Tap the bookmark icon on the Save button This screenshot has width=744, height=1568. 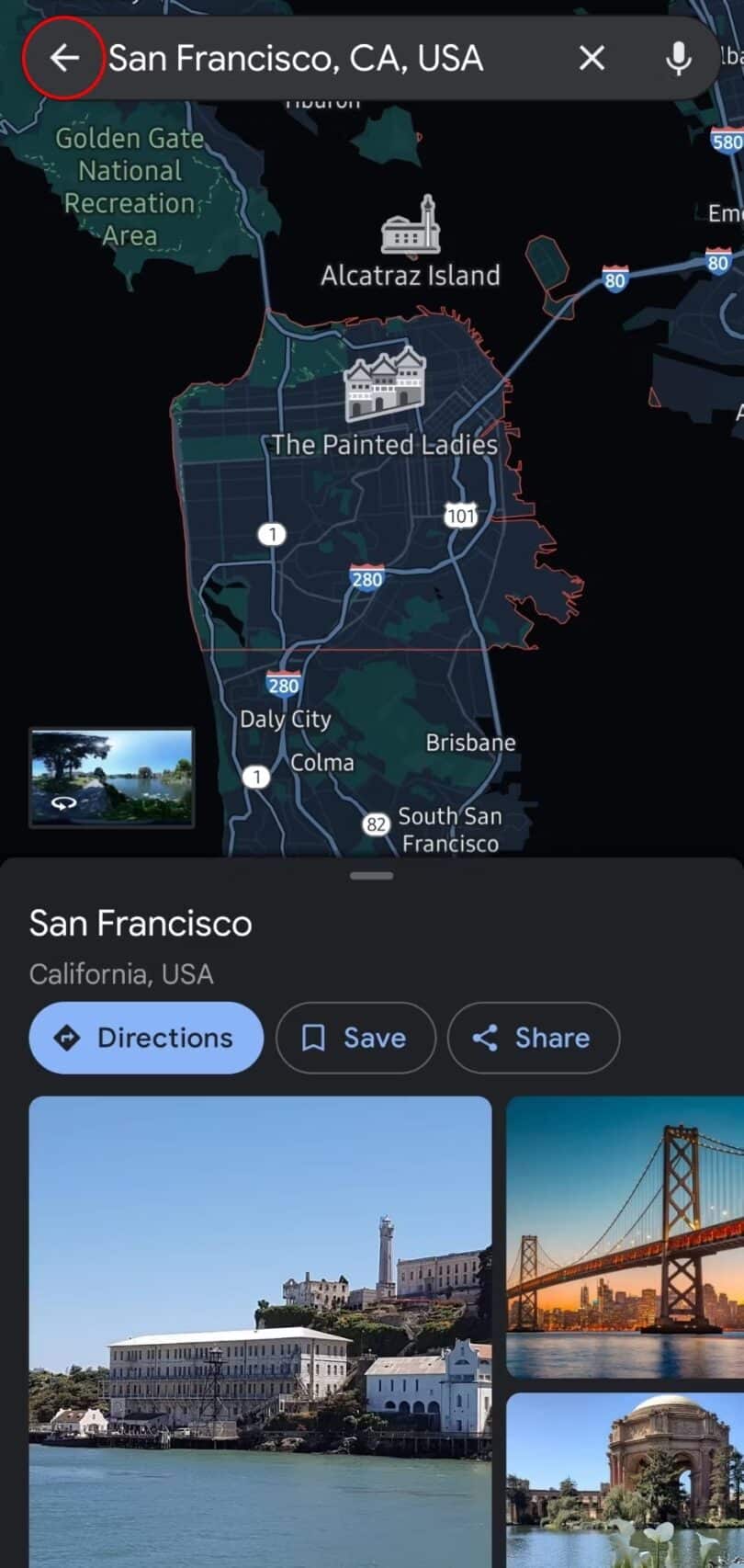[x=316, y=1038]
